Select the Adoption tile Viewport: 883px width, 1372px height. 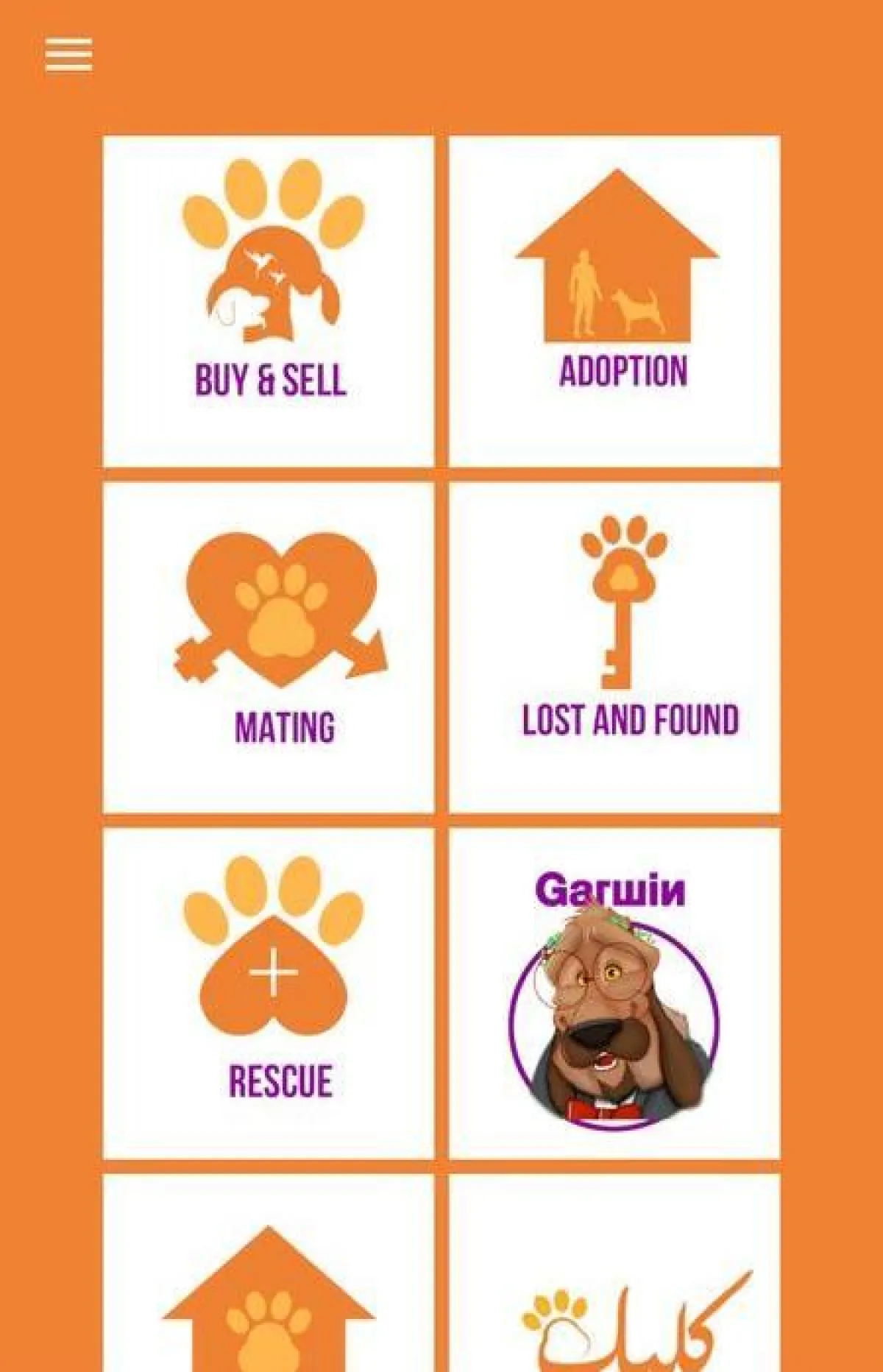point(614,301)
